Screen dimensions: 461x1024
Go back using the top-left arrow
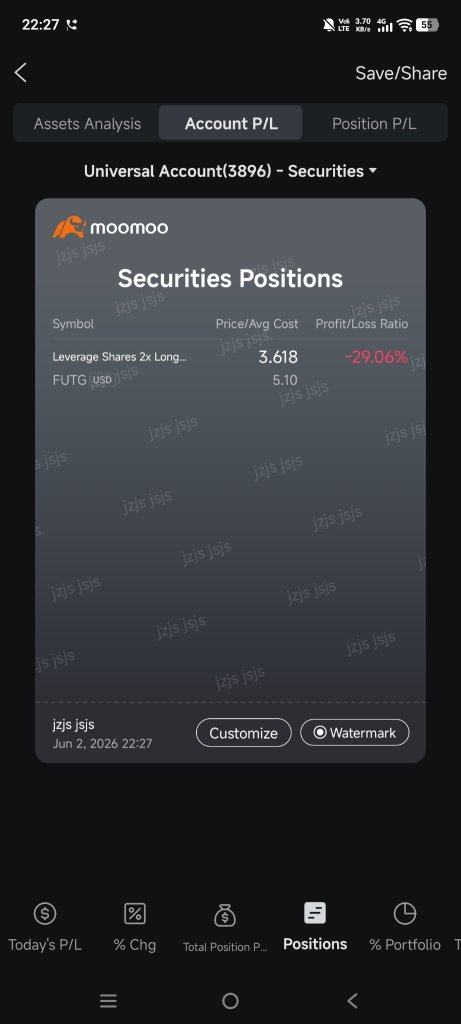(x=21, y=72)
